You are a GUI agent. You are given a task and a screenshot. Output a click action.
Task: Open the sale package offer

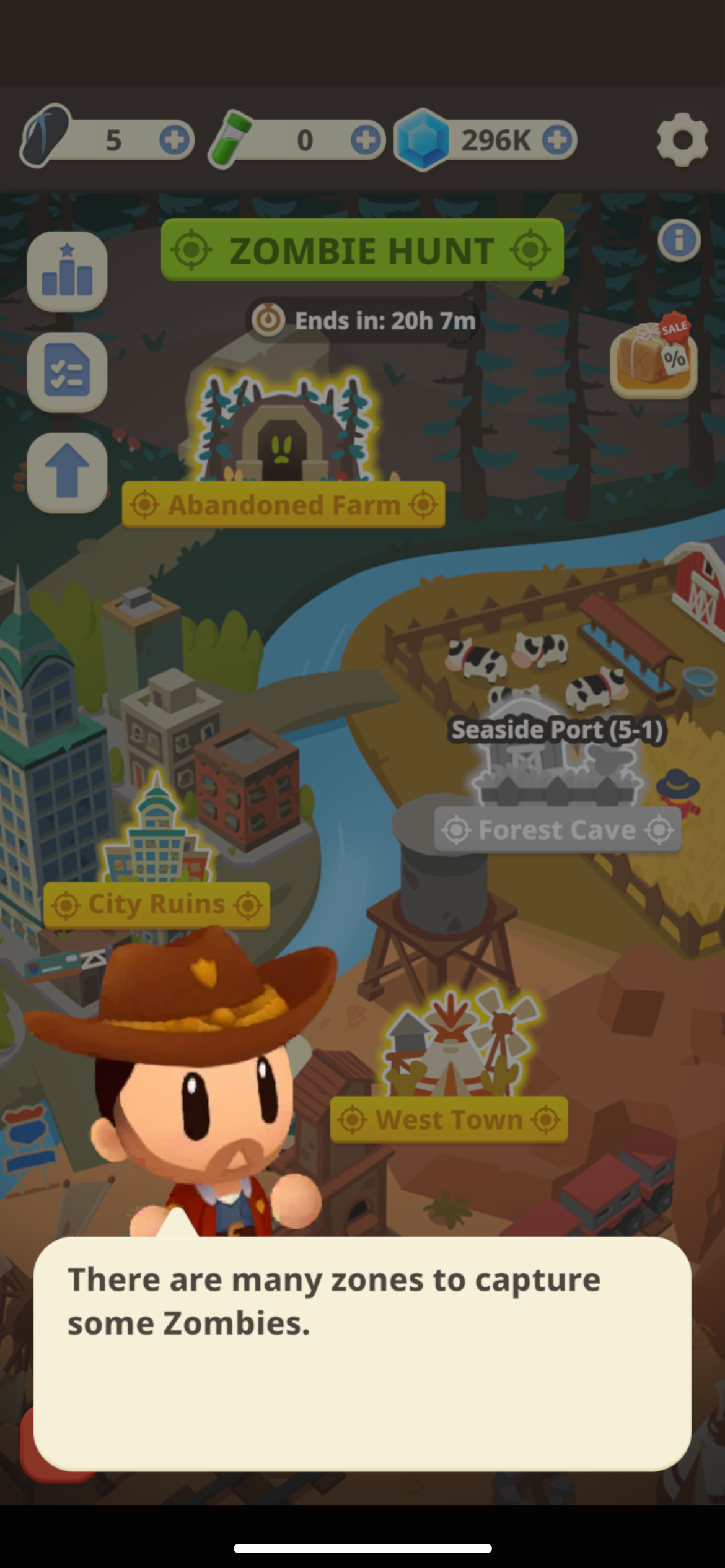654,357
